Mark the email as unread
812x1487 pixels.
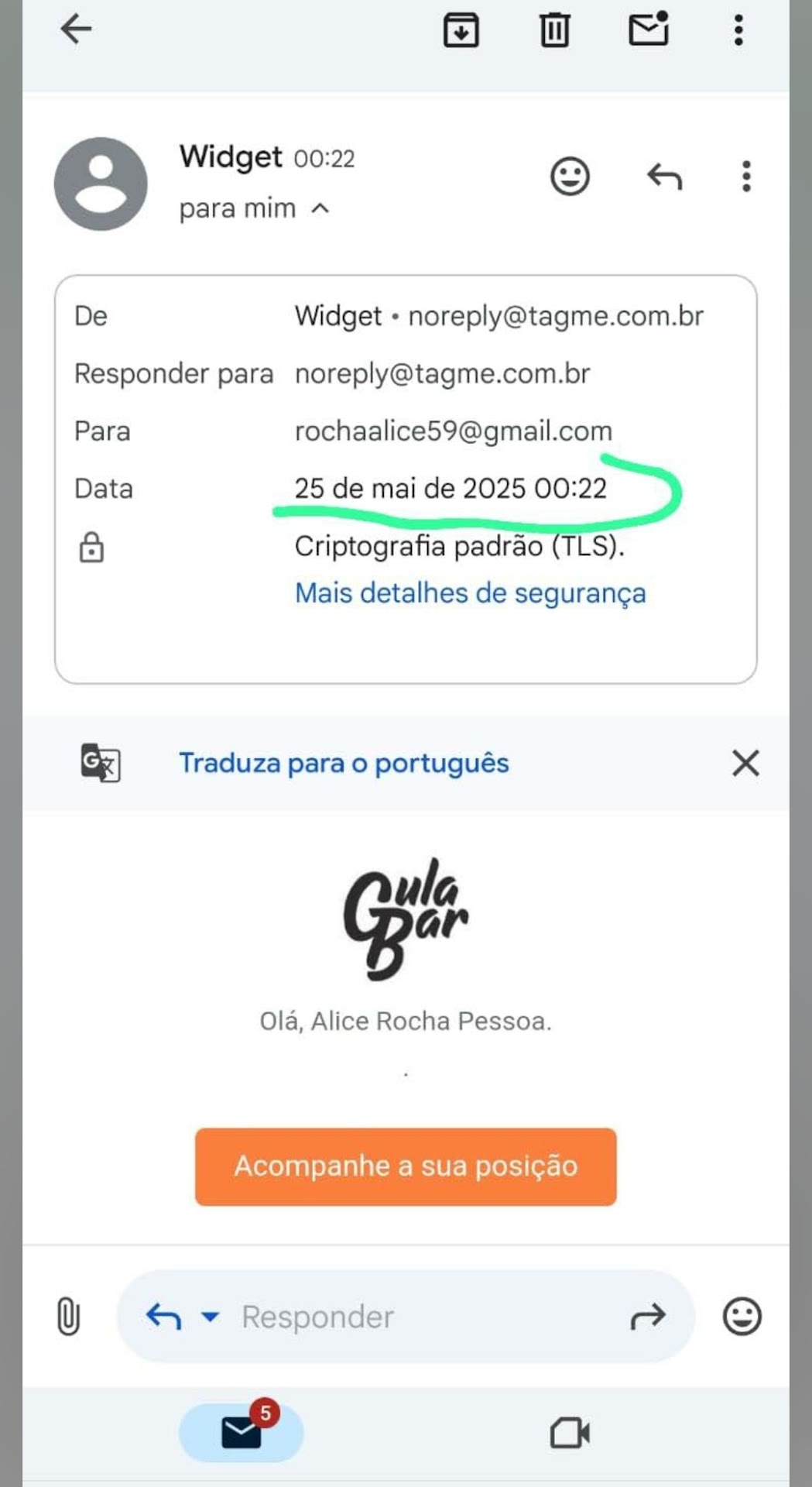(x=648, y=29)
